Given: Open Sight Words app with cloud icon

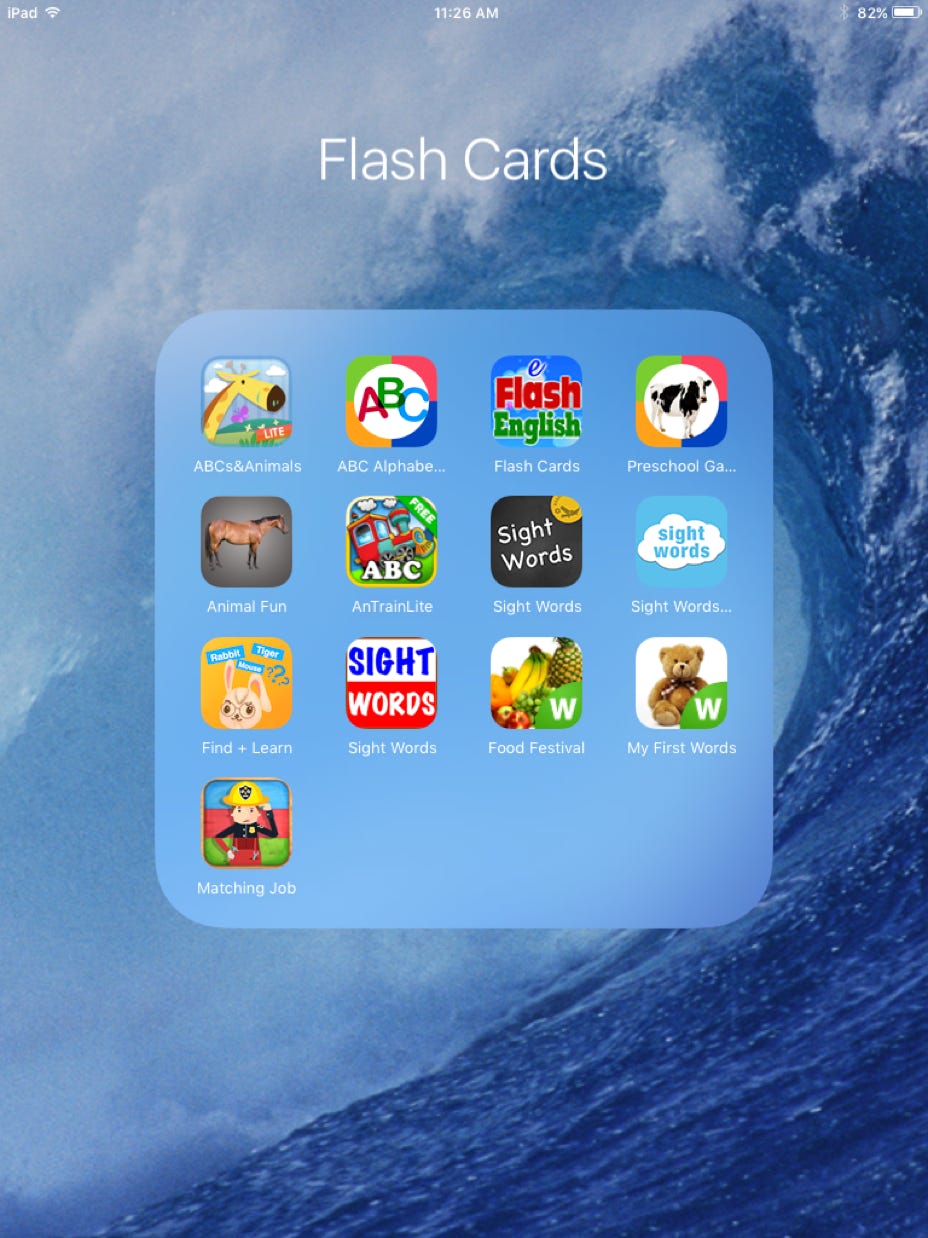Looking at the screenshot, I should tap(681, 542).
